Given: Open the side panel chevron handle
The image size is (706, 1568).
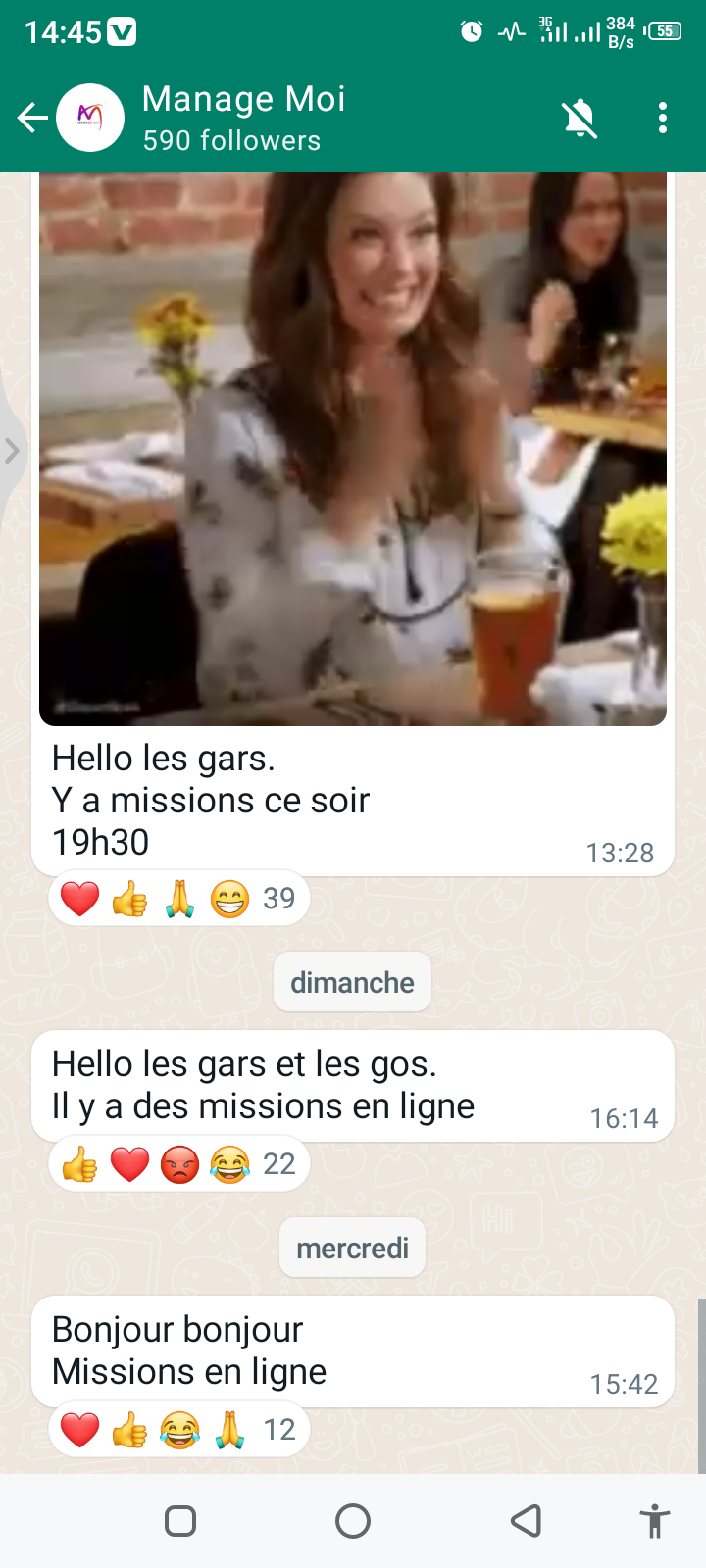Looking at the screenshot, I should coord(12,451).
